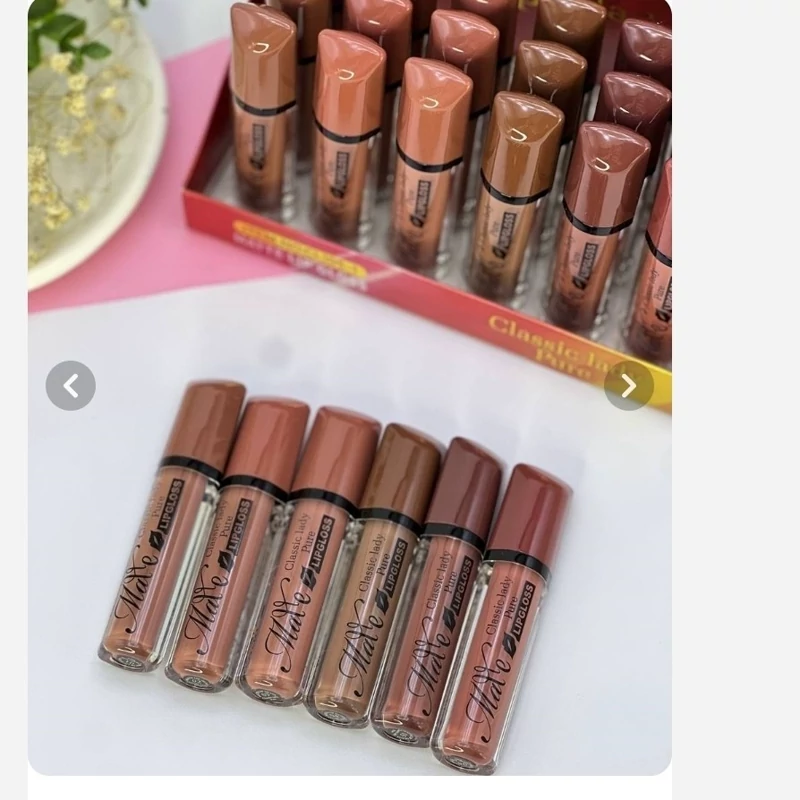The width and height of the screenshot is (800, 800).
Task: Go to the previous product image
Action: [71, 386]
